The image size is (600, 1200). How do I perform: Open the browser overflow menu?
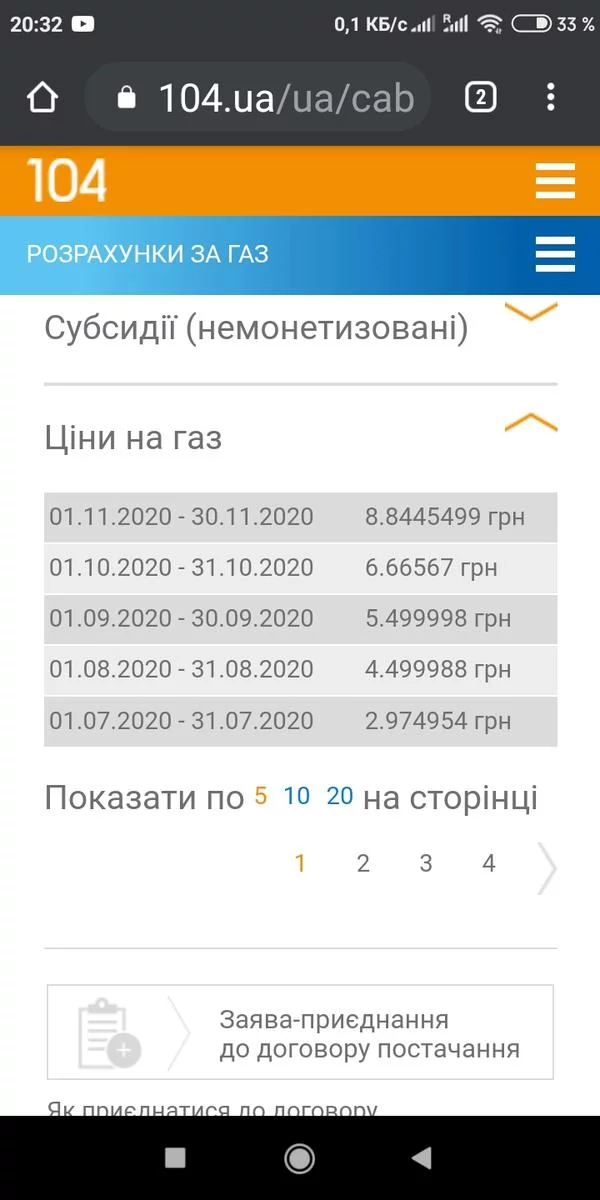tap(551, 97)
